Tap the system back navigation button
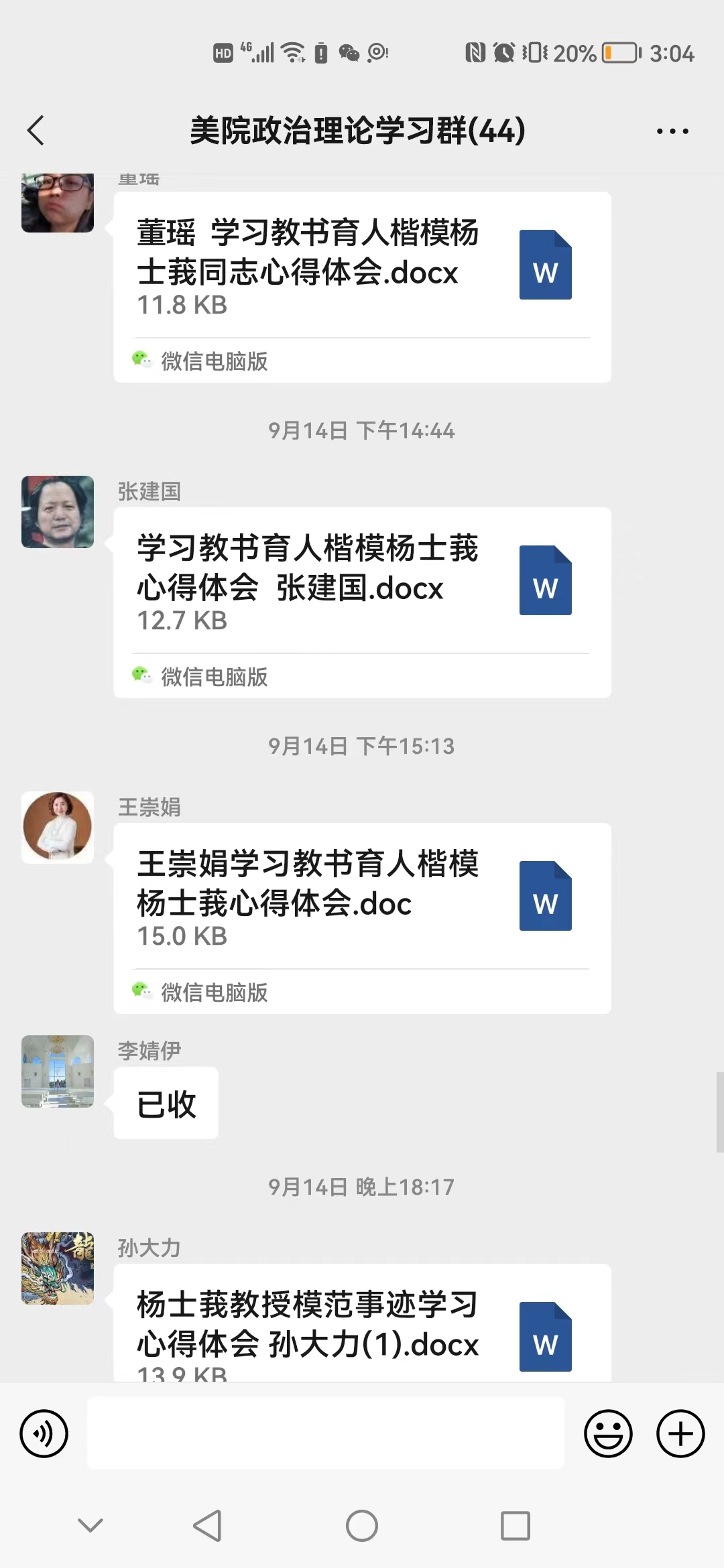This screenshot has height=1568, width=724. pos(207,1526)
